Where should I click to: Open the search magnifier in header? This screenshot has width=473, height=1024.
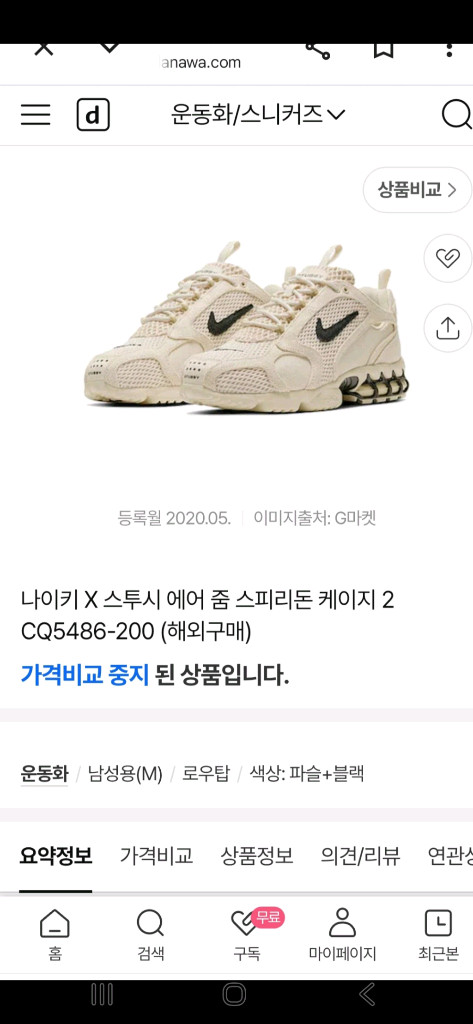pos(457,115)
